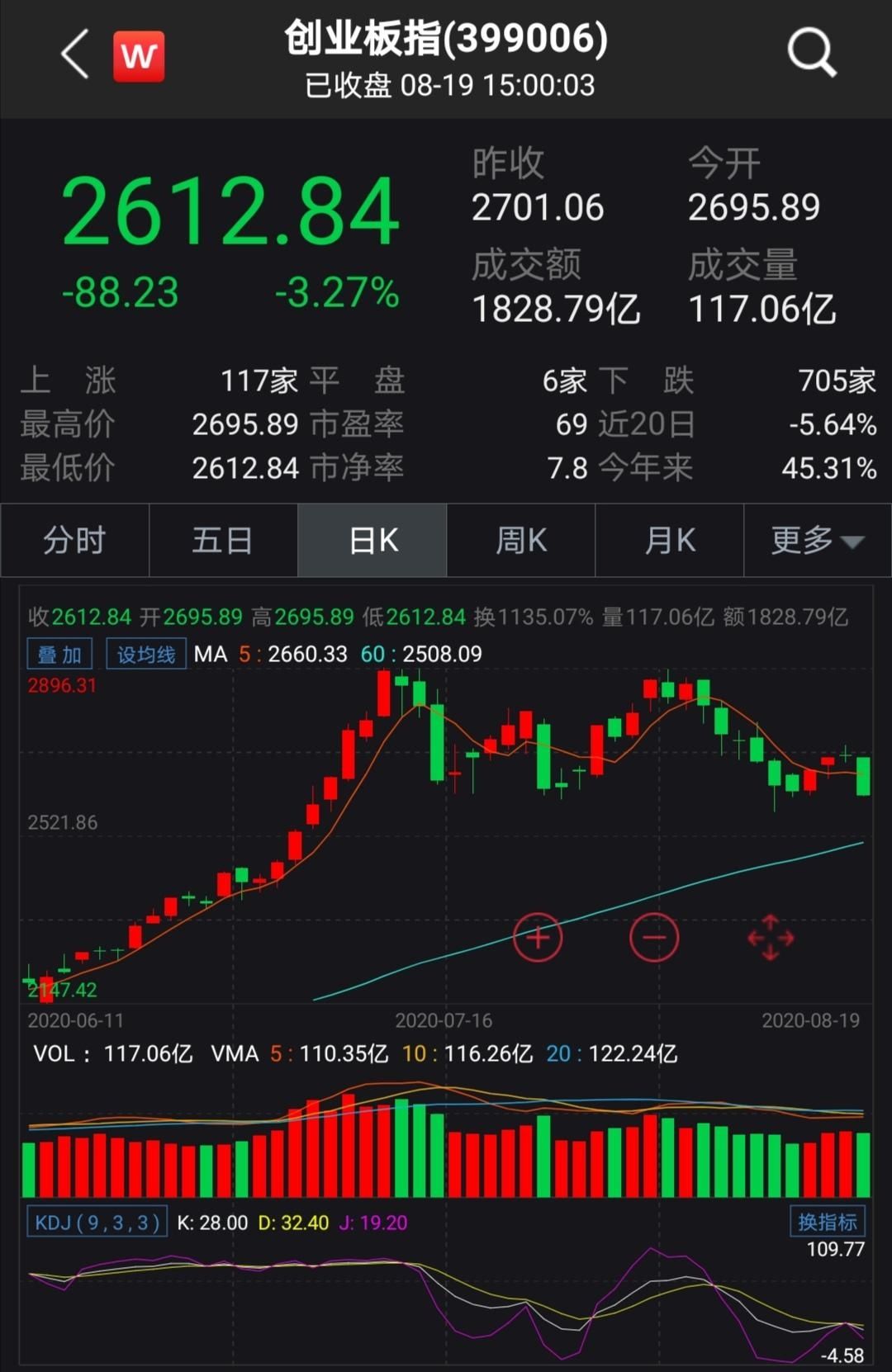Activate the four-arrow chart pan icon
Screen dimensions: 892x1372
[770, 937]
